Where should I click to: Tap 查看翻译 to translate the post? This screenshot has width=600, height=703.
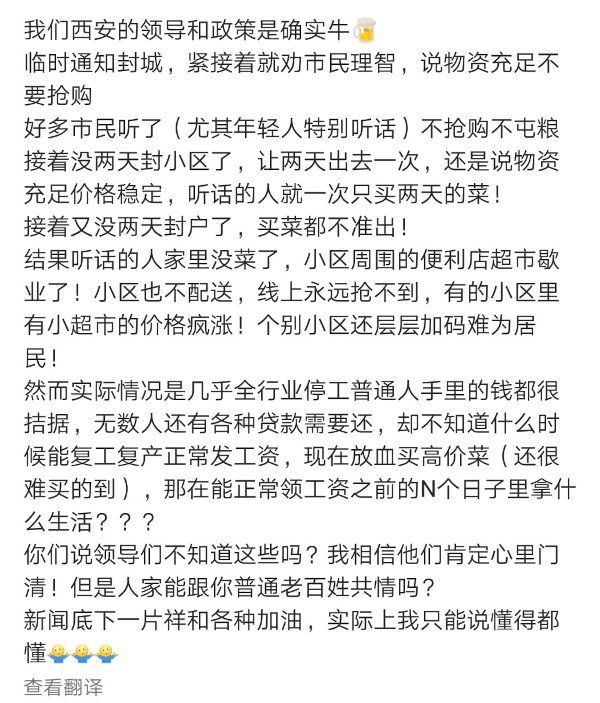[63, 686]
